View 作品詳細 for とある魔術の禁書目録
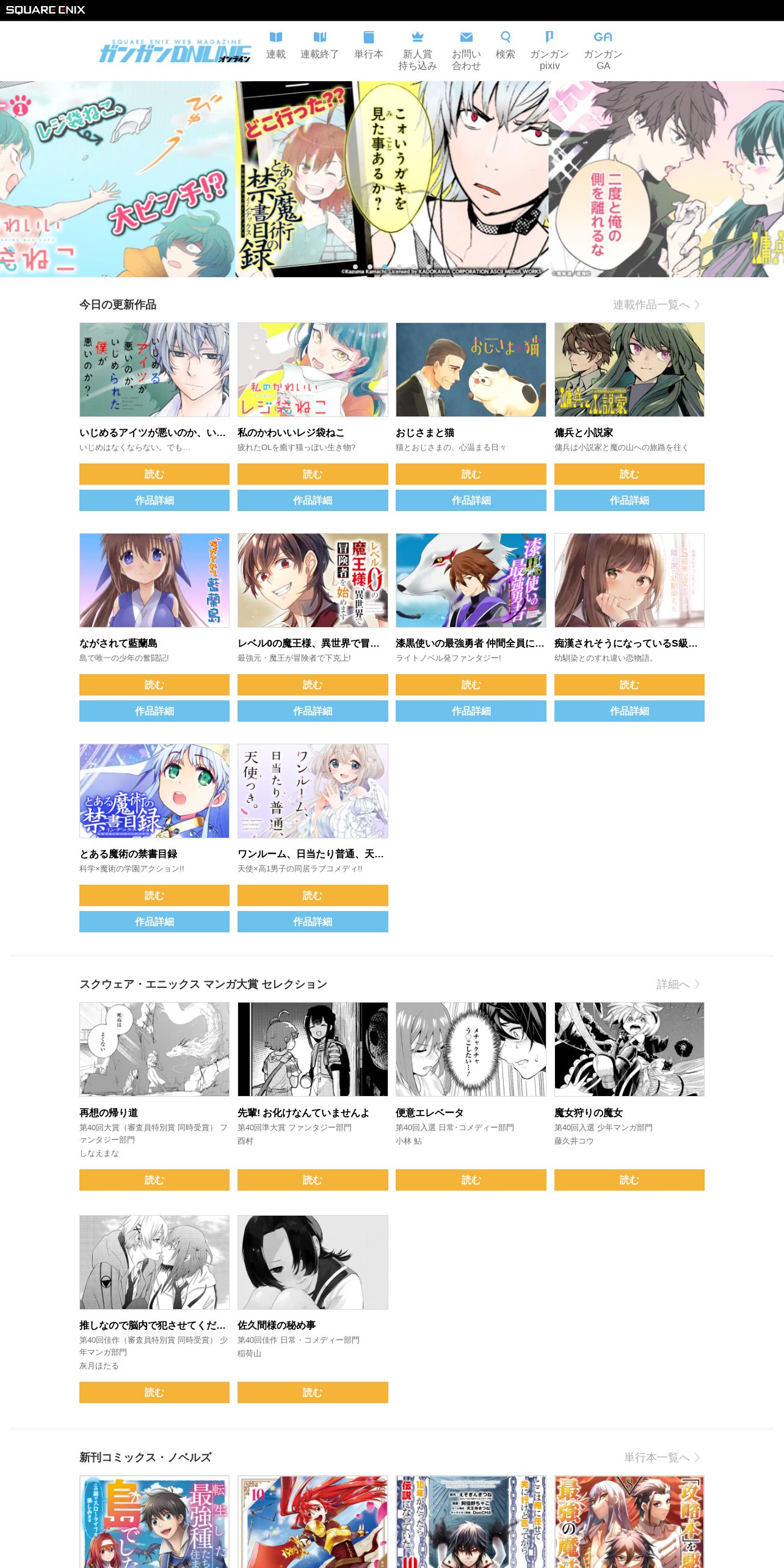The width and height of the screenshot is (784, 1568). [154, 921]
